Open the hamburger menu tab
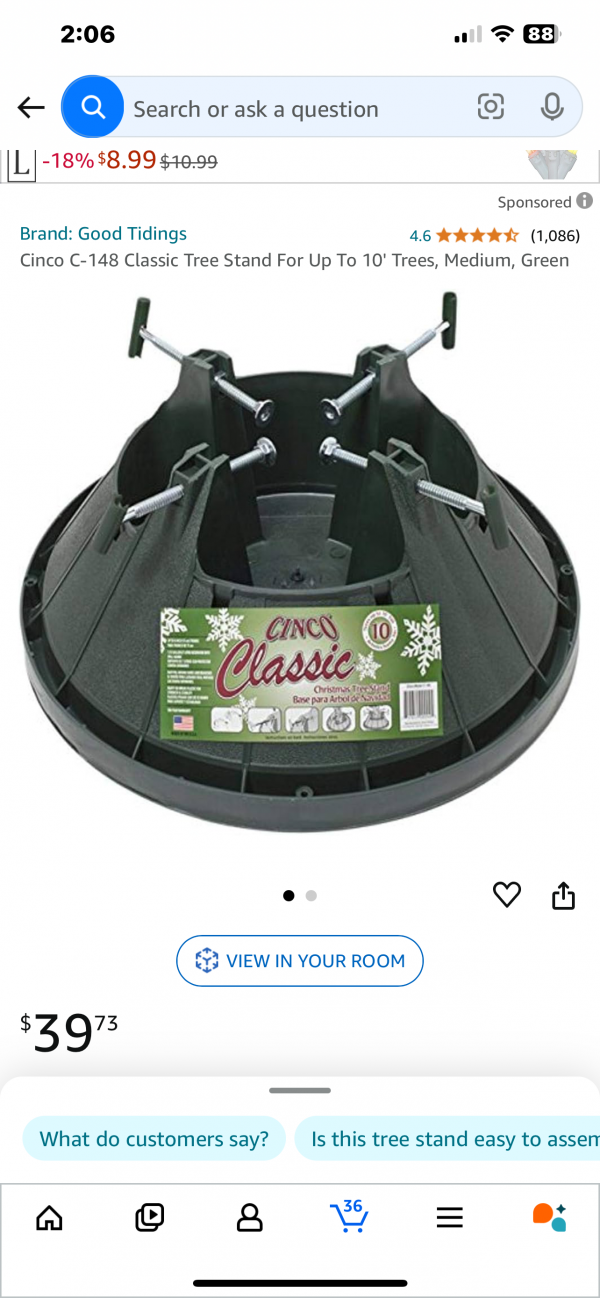Screen dimensions: 600x1298 tap(450, 1217)
